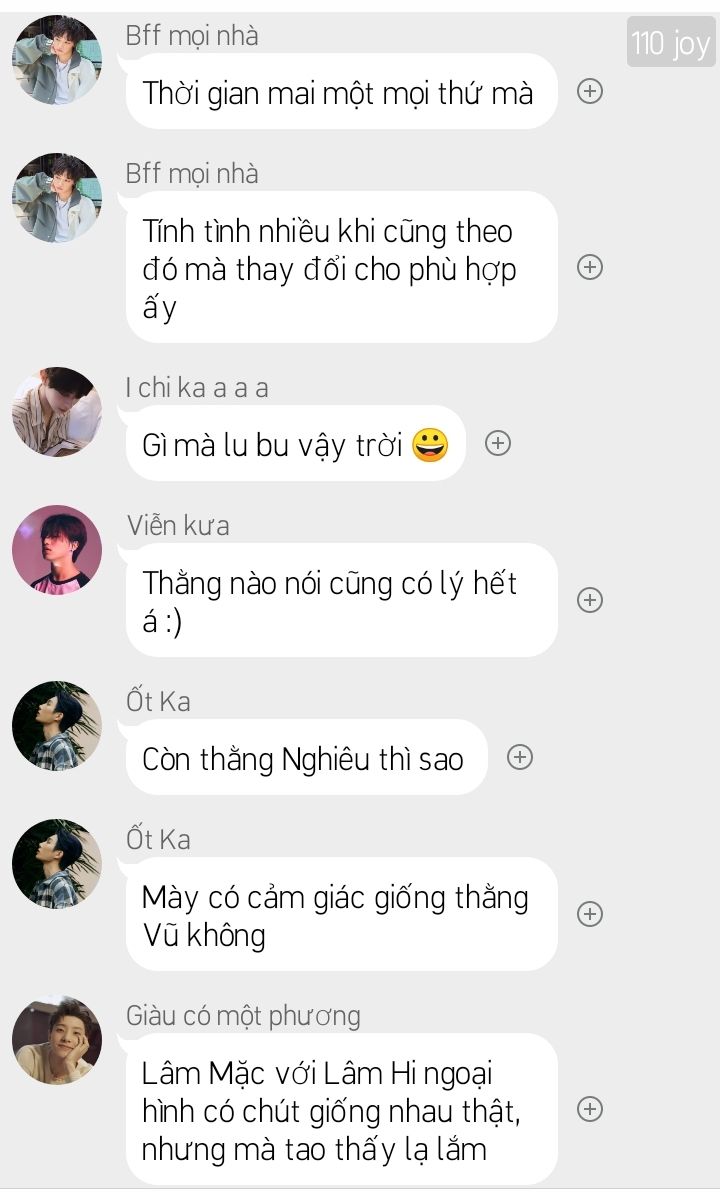Comment on Giàu có một phương's message
The image size is (720, 1192).
click(590, 1109)
